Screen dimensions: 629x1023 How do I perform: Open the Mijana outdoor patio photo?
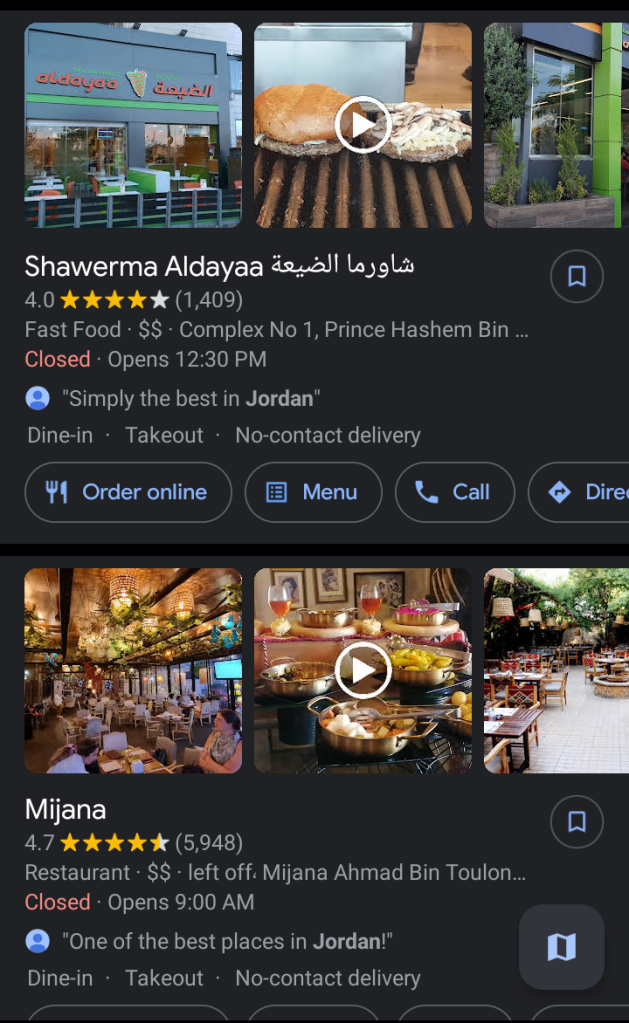pos(556,670)
